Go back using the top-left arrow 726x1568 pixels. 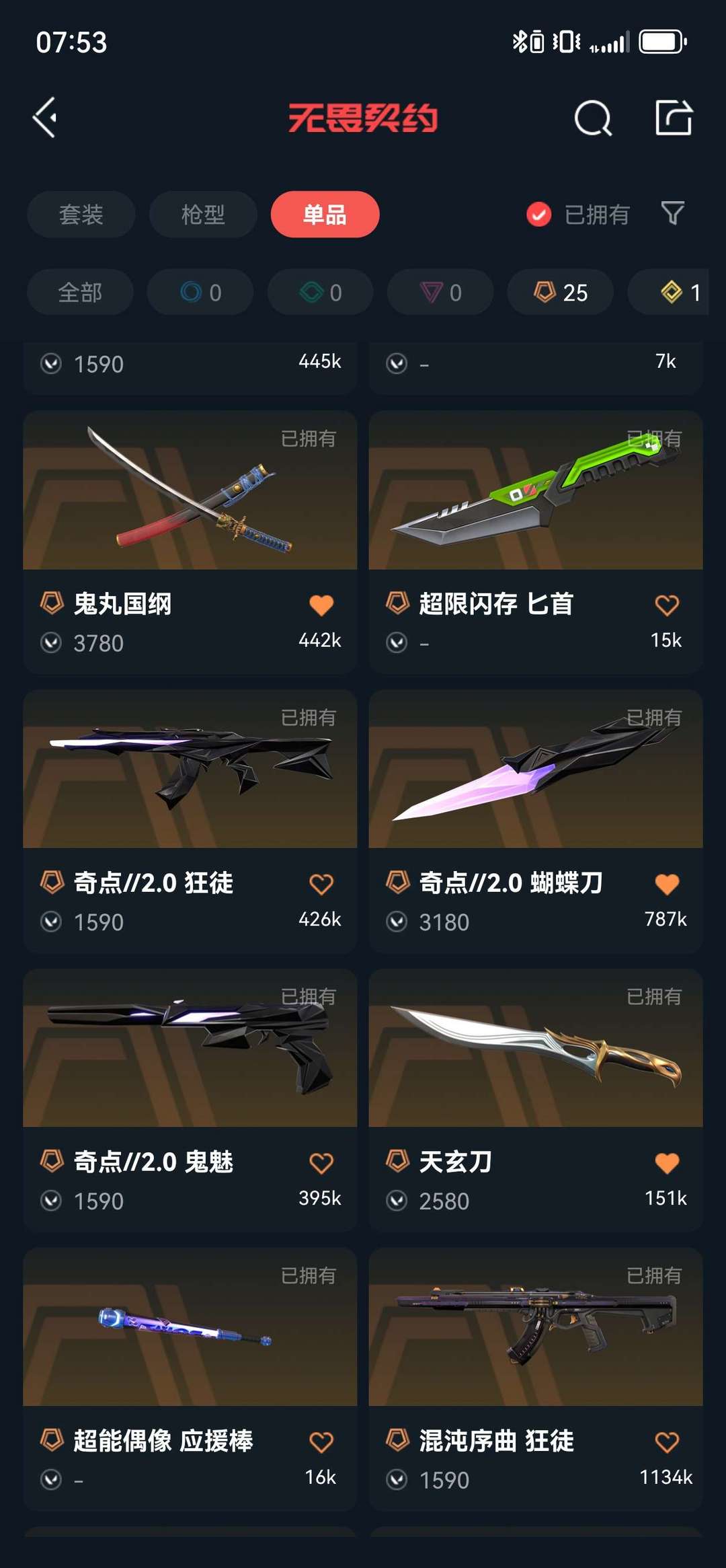point(45,118)
